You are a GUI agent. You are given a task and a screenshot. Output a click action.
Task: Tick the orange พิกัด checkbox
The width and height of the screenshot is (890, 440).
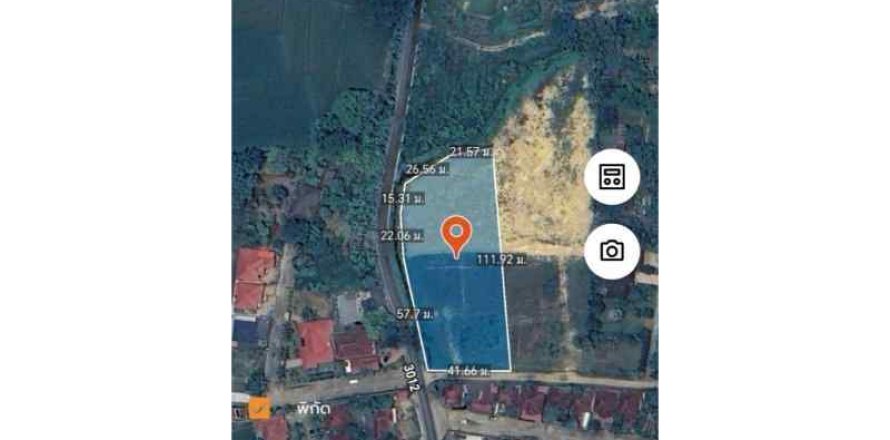[x=259, y=408]
